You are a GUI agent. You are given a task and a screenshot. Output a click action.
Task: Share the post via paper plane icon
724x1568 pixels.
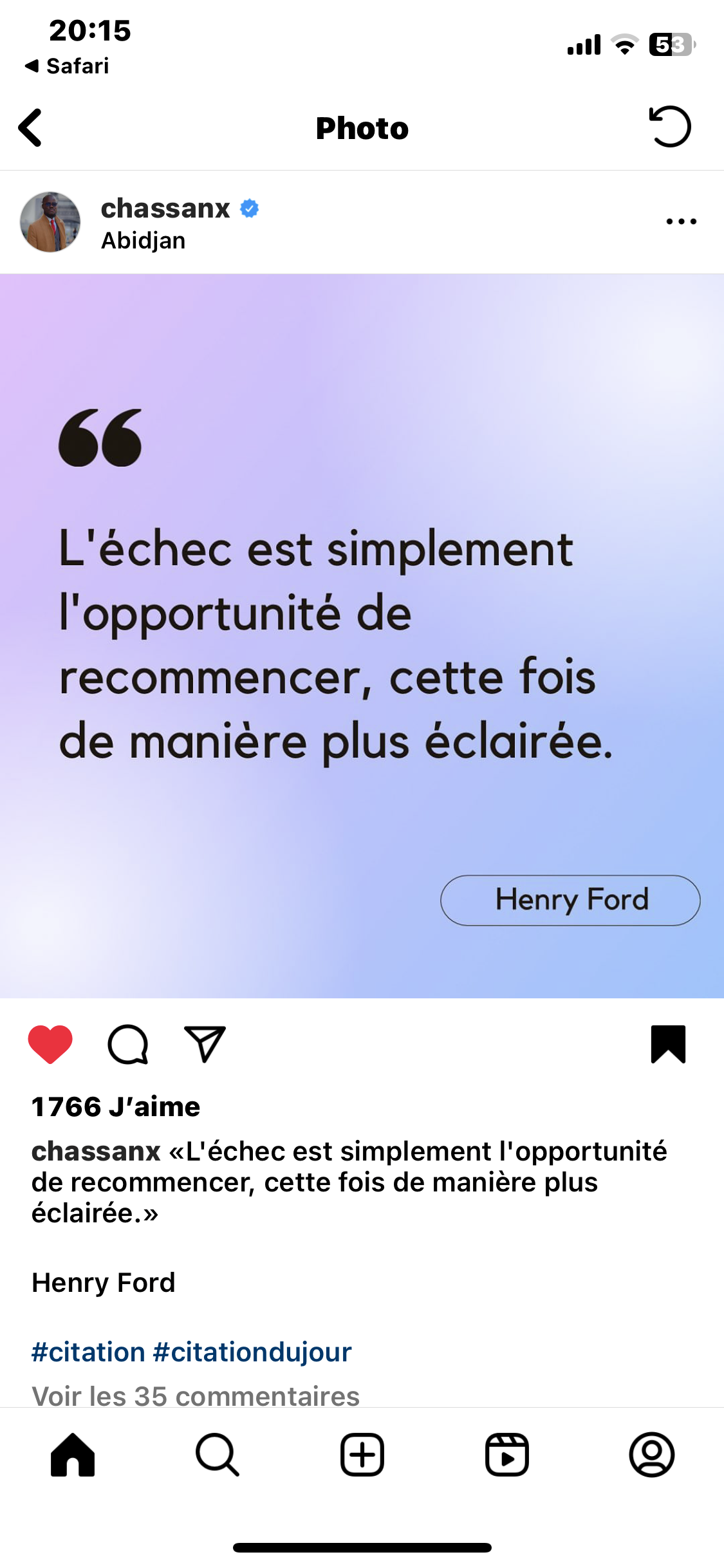pyautogui.click(x=205, y=1044)
